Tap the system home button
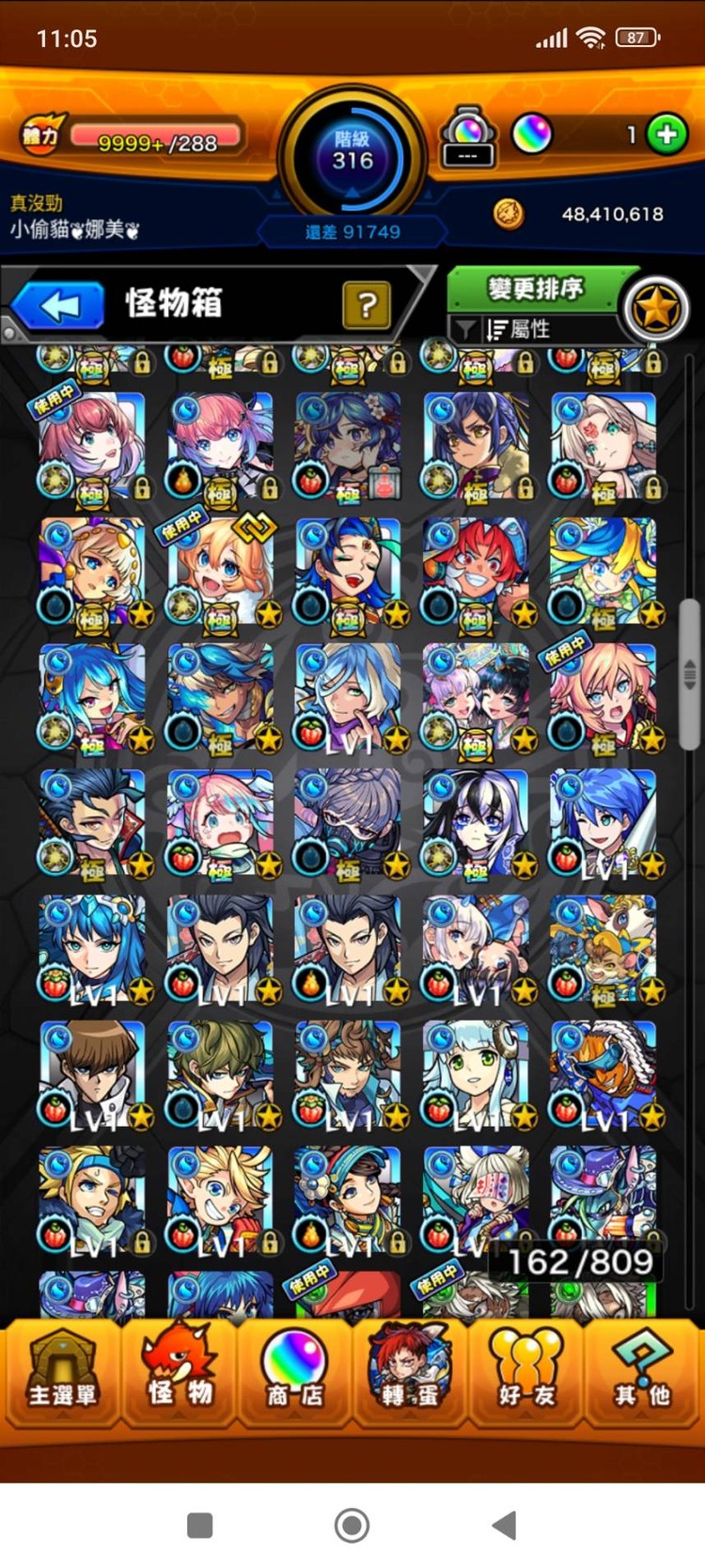705x1568 pixels. [352, 1525]
